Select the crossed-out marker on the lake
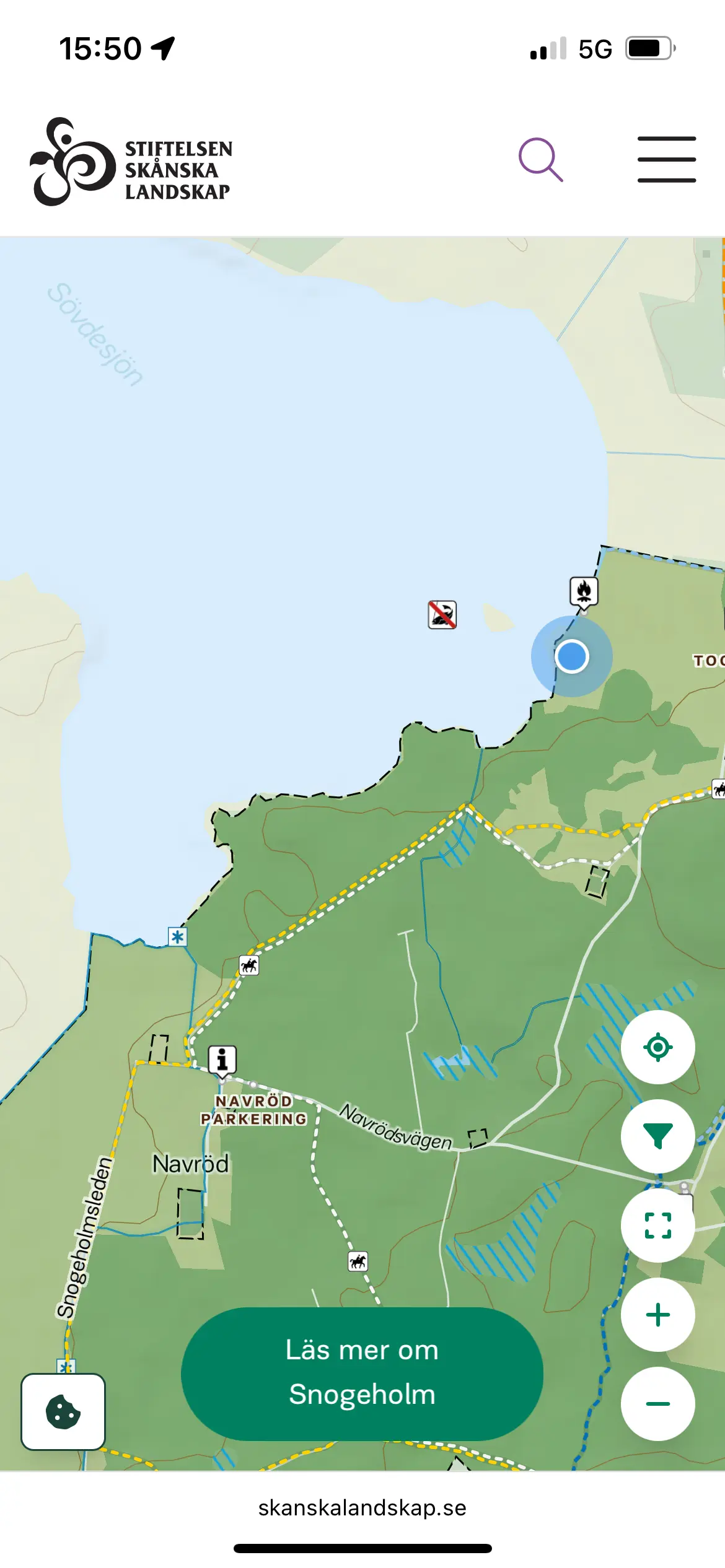Screen dimensions: 725x1568 click(x=442, y=615)
